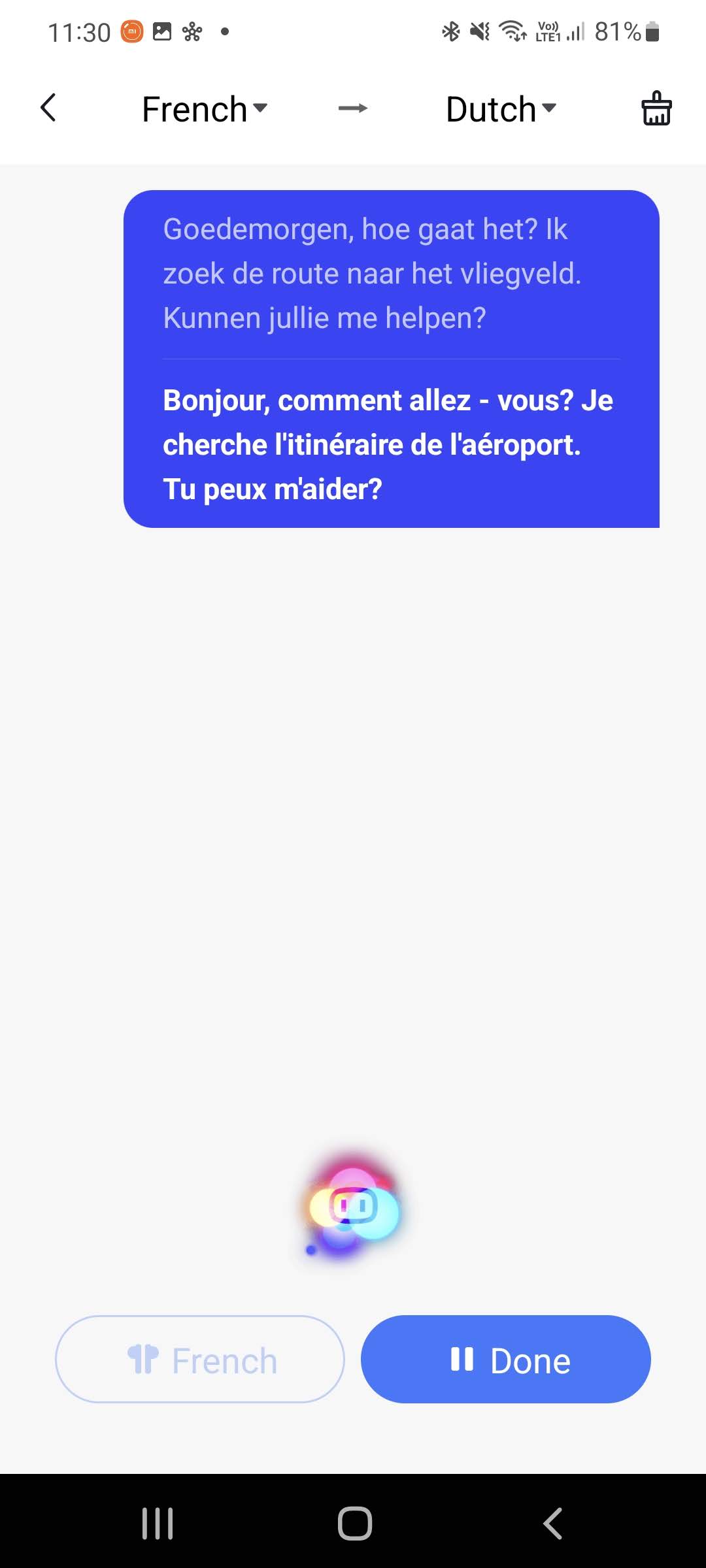Select the French earphone speak button
This screenshot has width=706, height=1568.
[200, 1360]
